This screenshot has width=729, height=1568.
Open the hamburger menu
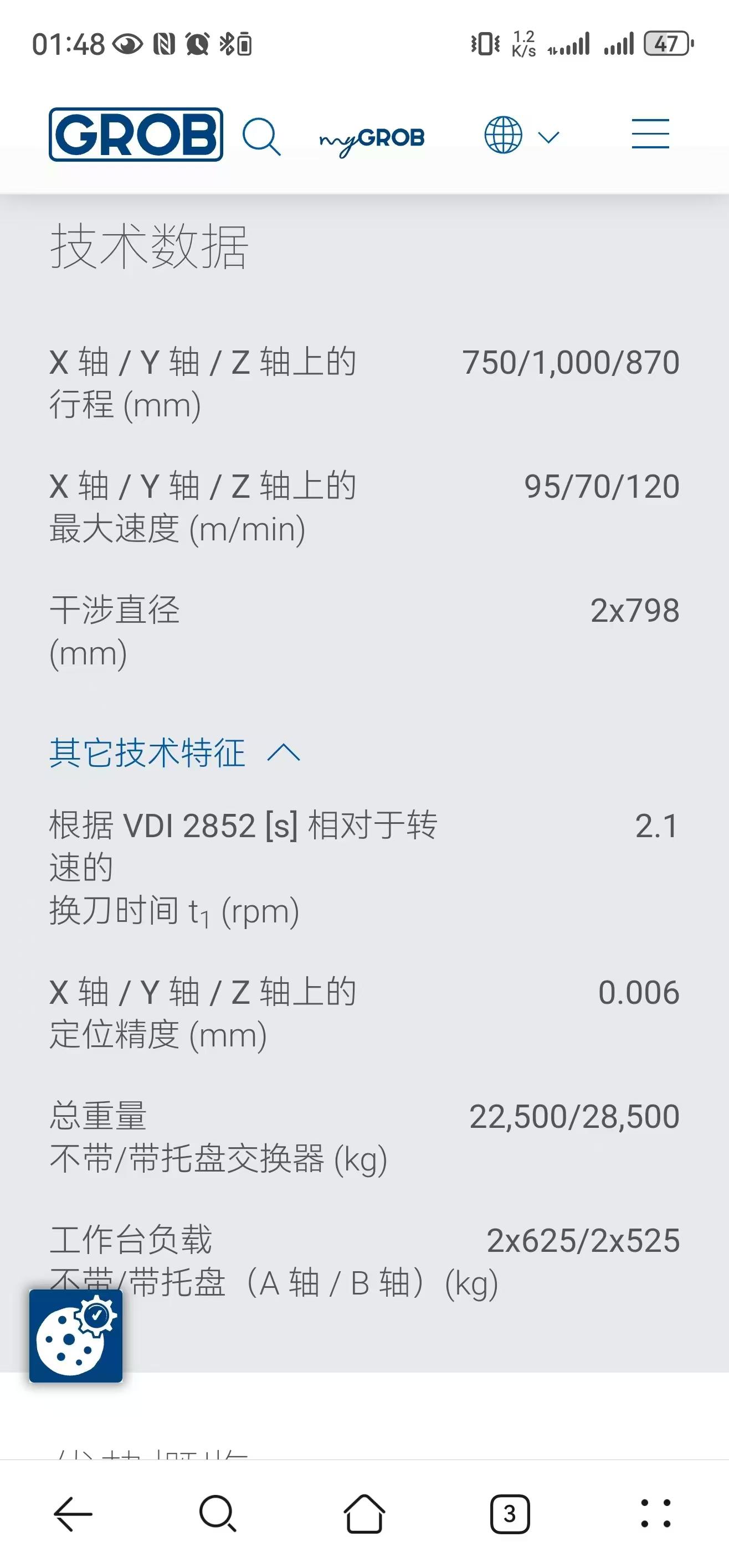click(x=650, y=134)
